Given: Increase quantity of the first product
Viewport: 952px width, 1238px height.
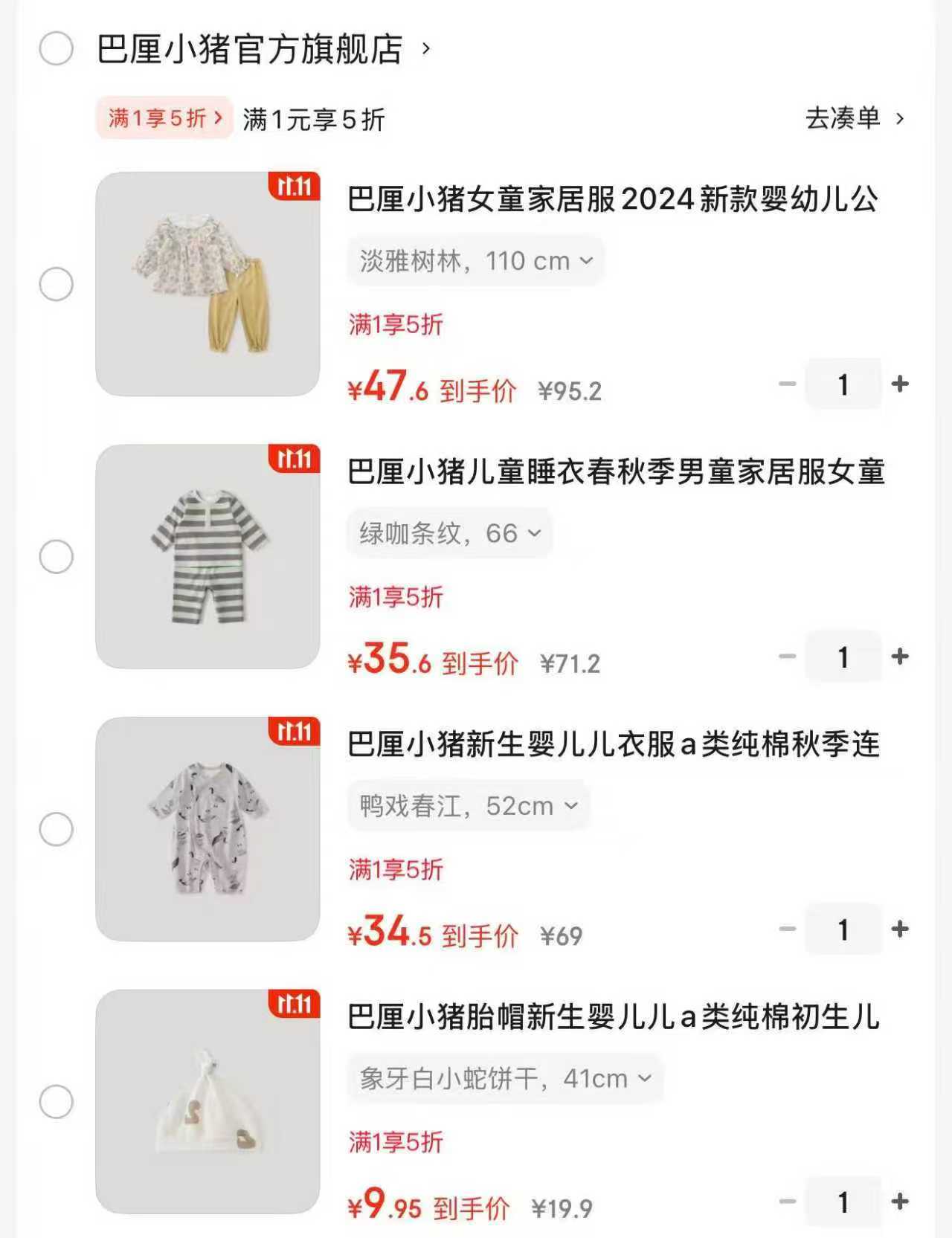Looking at the screenshot, I should click(900, 384).
